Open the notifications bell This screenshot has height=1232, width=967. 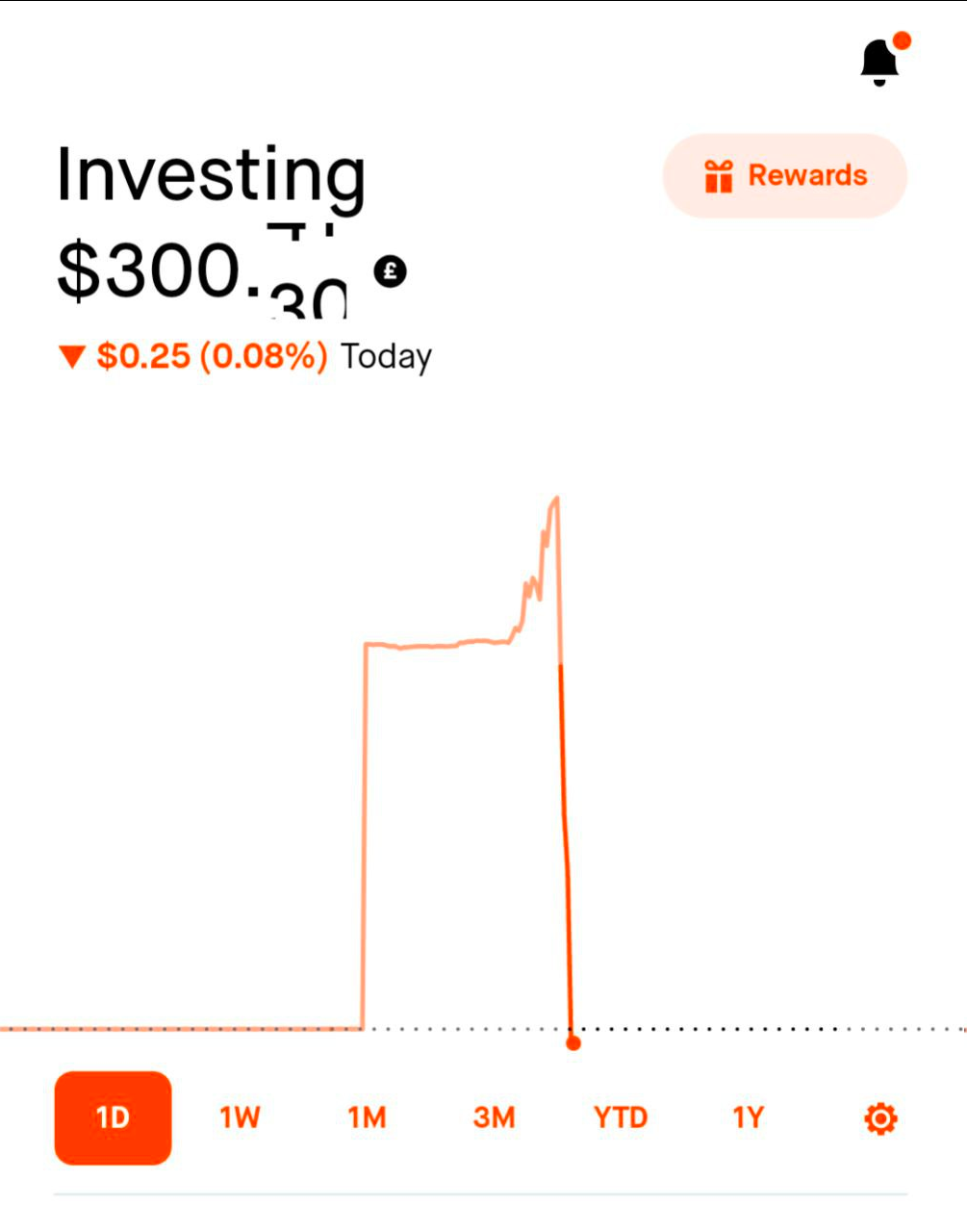[879, 62]
